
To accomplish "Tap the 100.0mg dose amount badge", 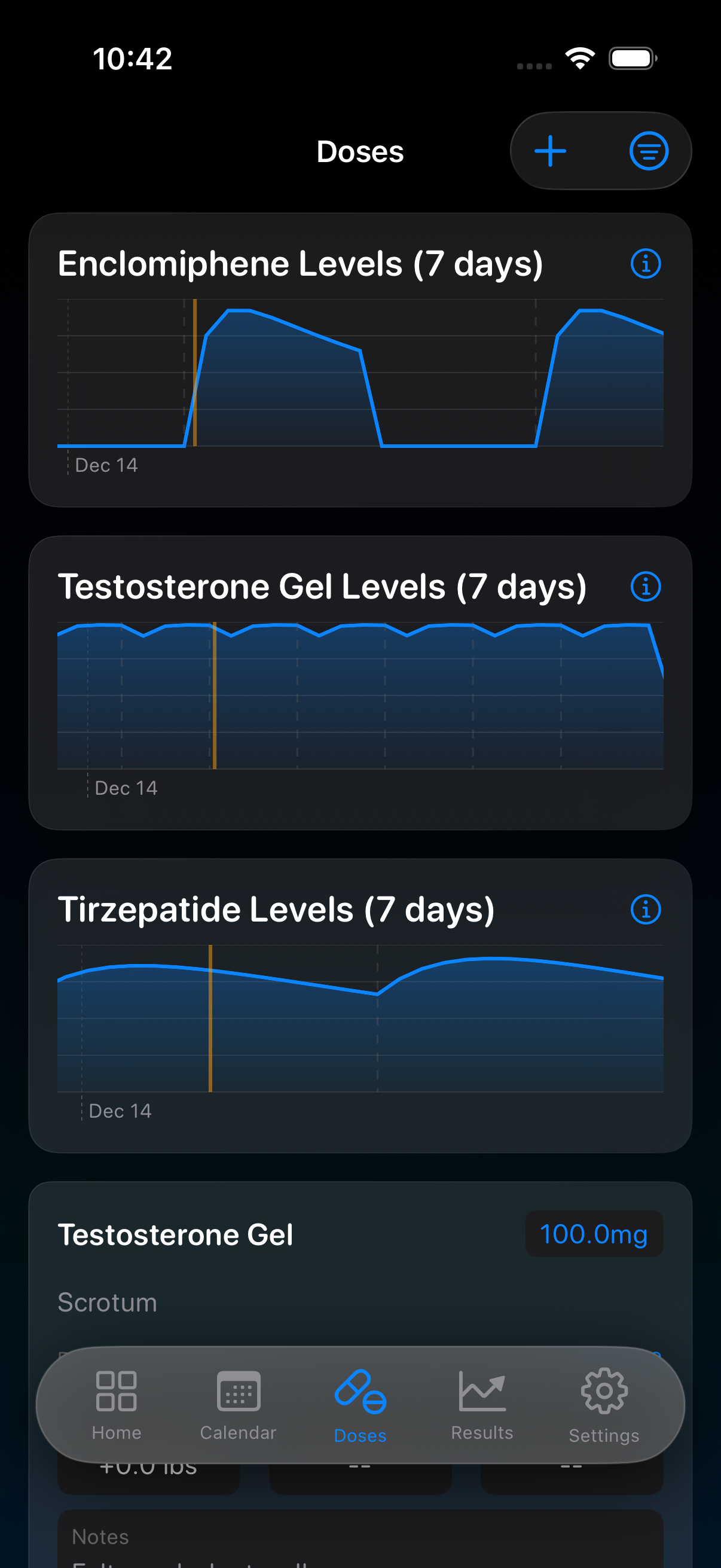I will pyautogui.click(x=594, y=1234).
